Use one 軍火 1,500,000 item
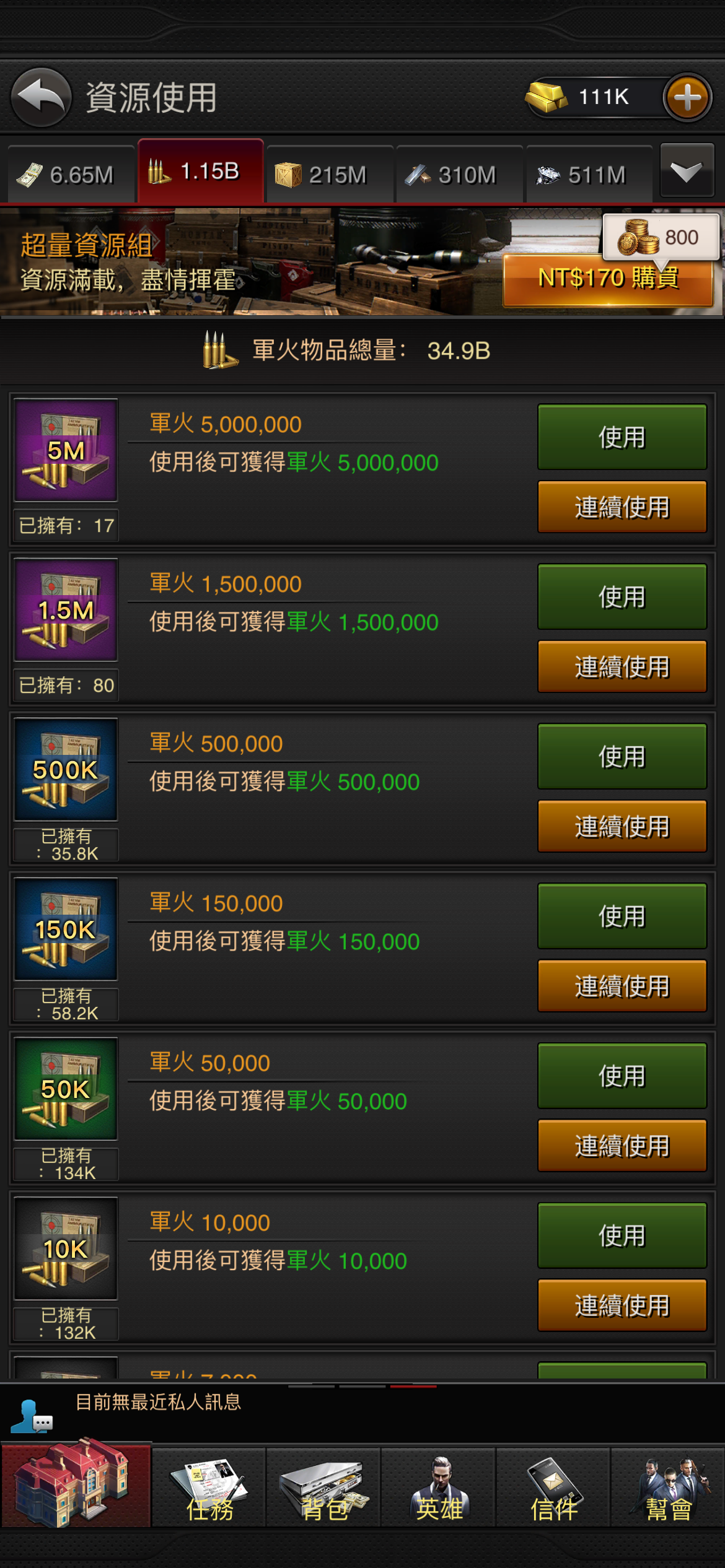Image resolution: width=725 pixels, height=1568 pixels. click(622, 597)
